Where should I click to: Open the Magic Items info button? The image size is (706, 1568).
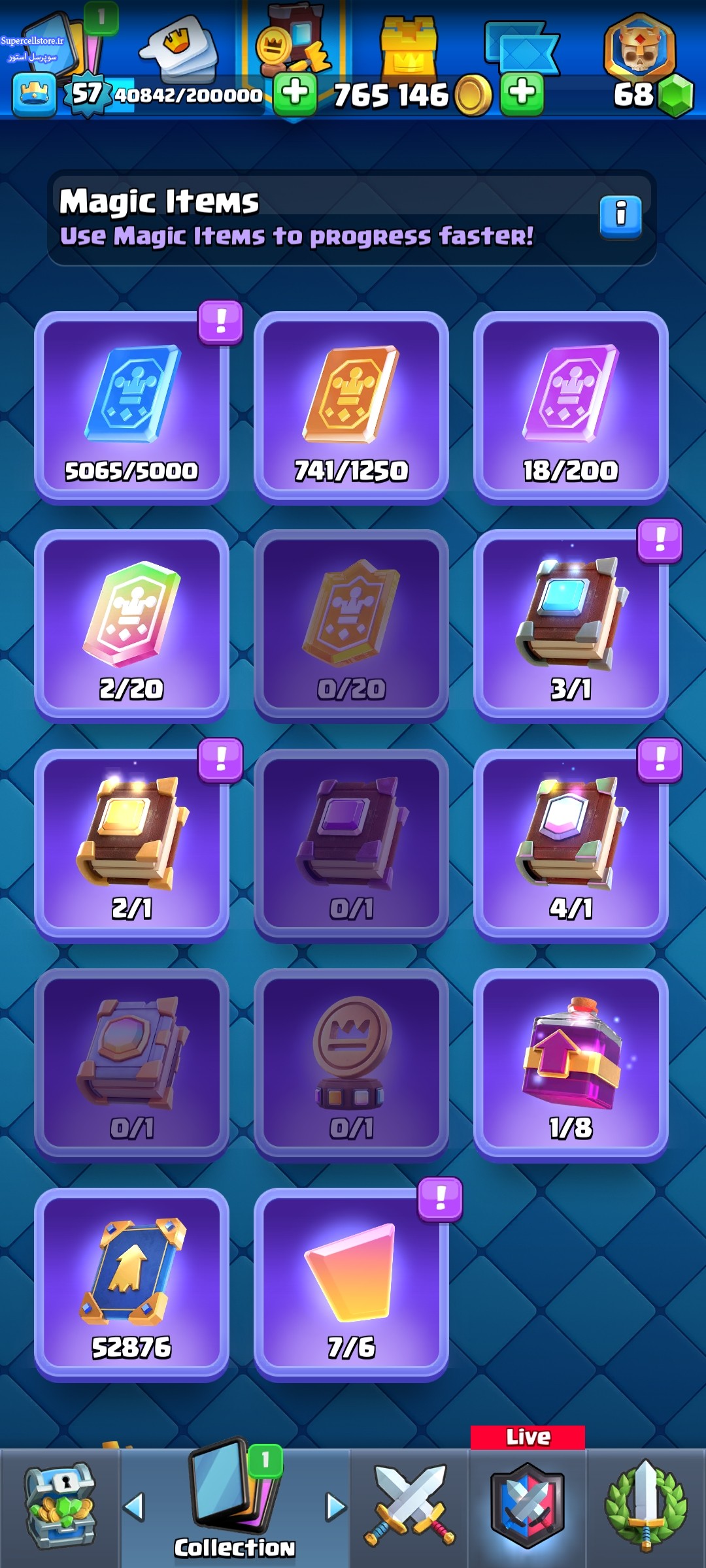tap(620, 216)
